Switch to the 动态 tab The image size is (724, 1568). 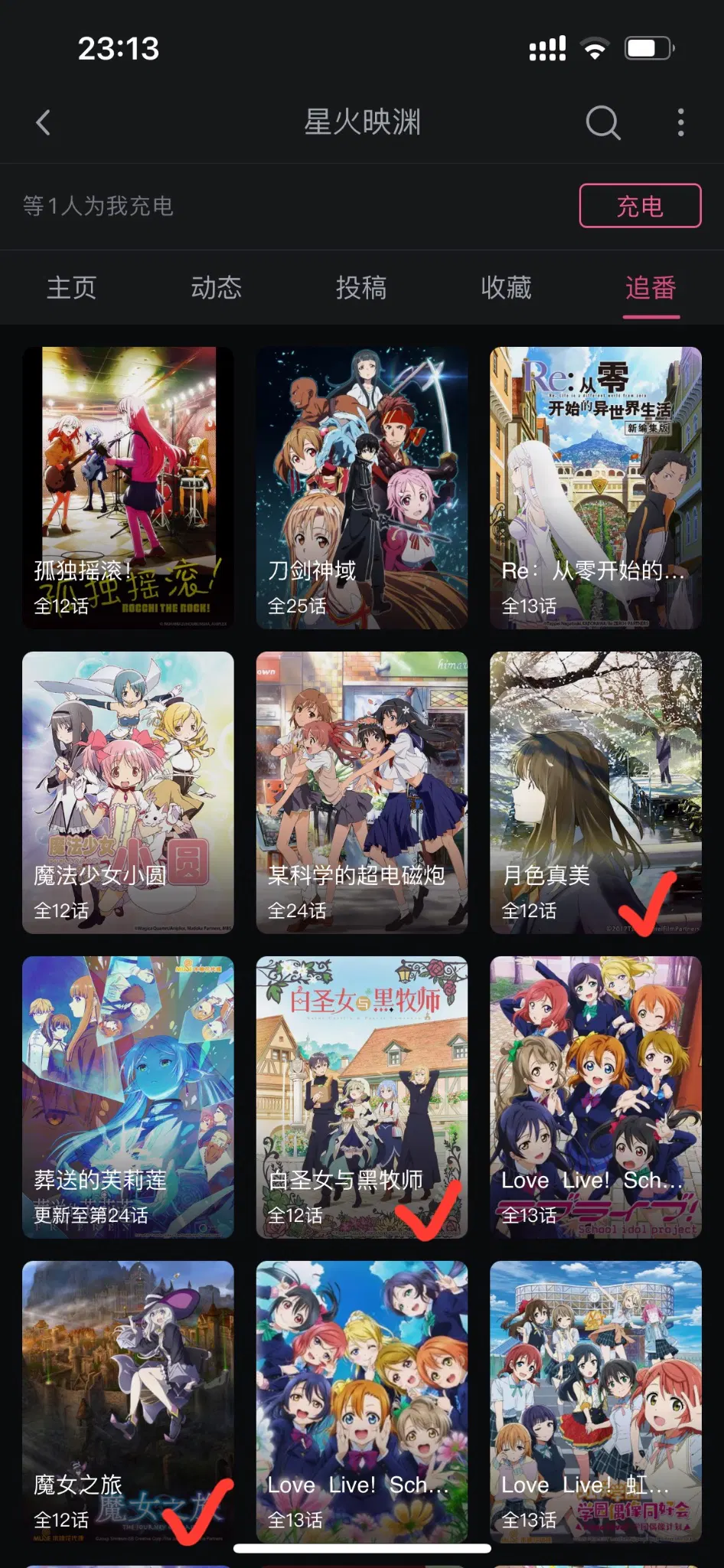[x=217, y=288]
